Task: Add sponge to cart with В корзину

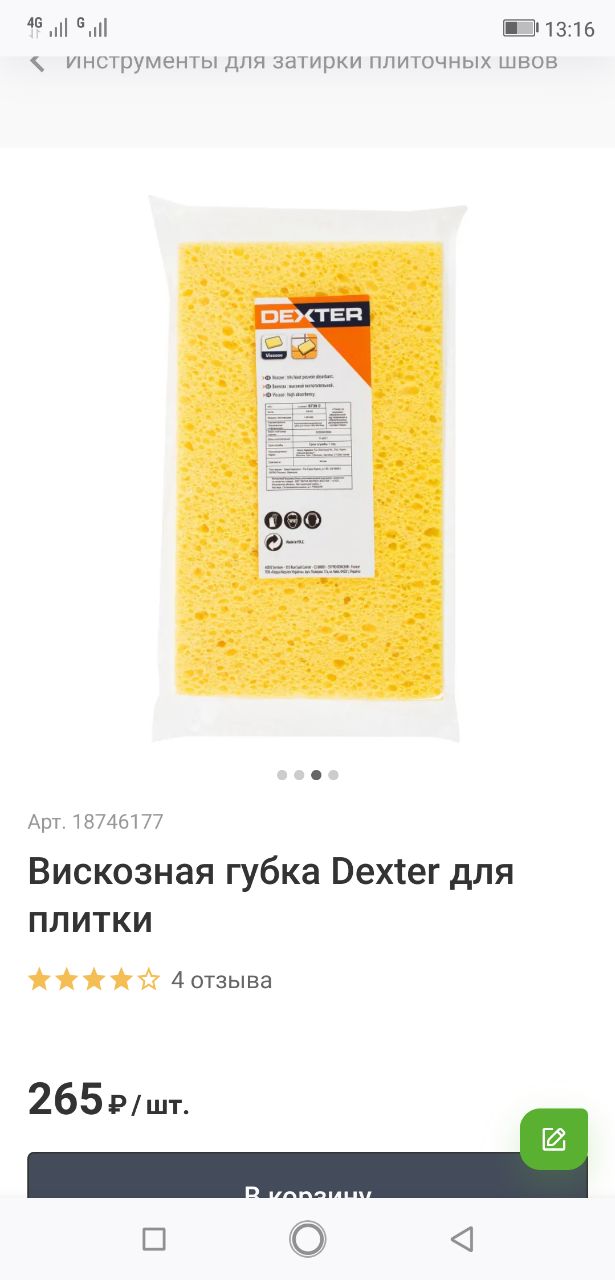Action: pyautogui.click(x=307, y=1180)
